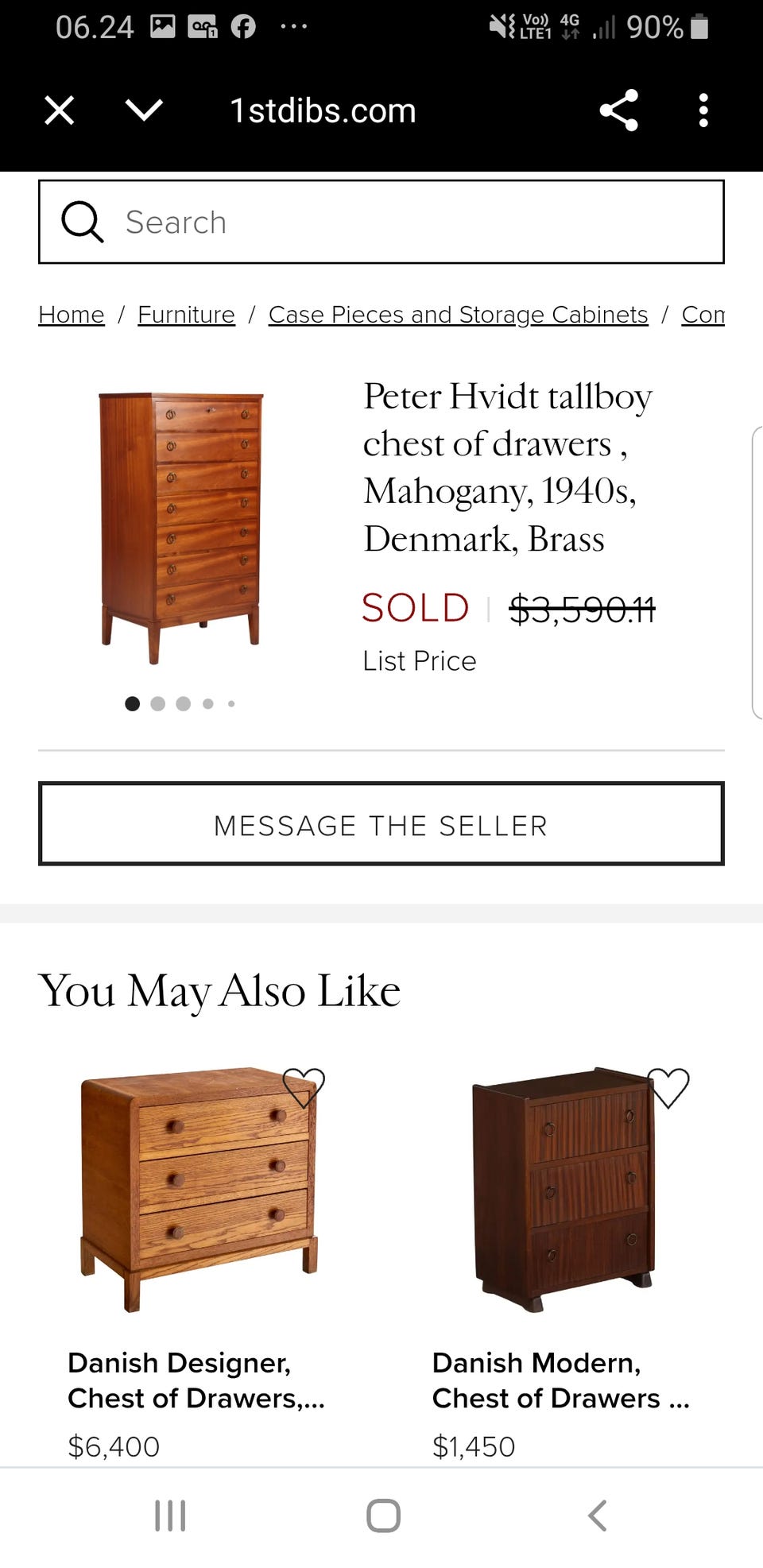Screen dimensions: 763x1568
Task: Expand the browser dropdown chevron
Action: pos(144,110)
